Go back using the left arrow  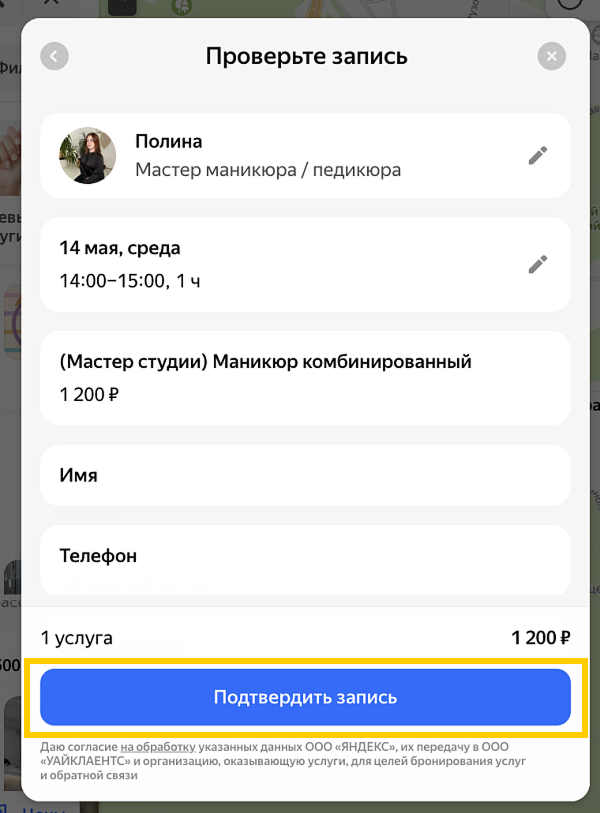[54, 56]
